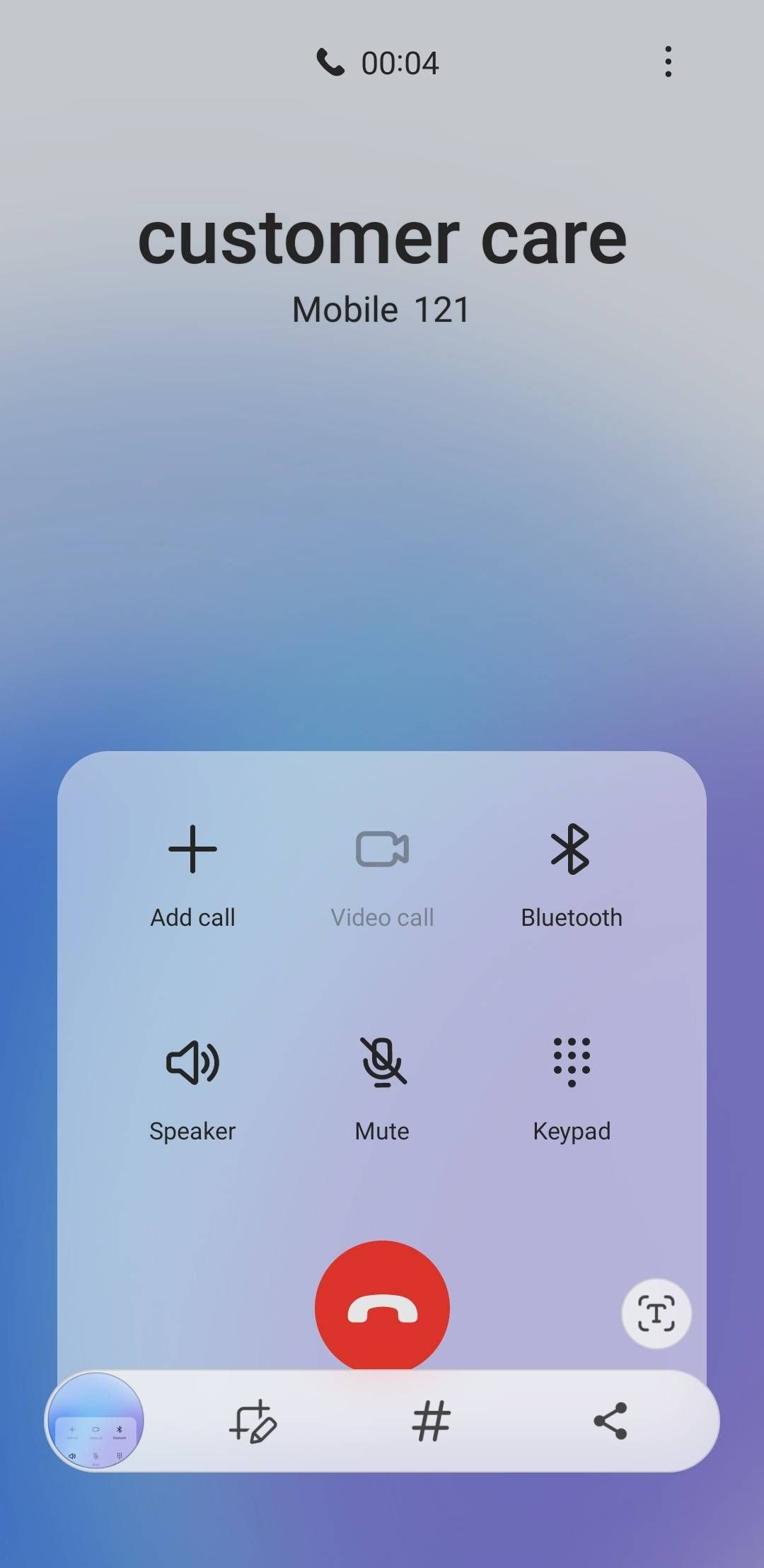The image size is (764, 1568).
Task: Tap the call duration timer
Action: 400,62
